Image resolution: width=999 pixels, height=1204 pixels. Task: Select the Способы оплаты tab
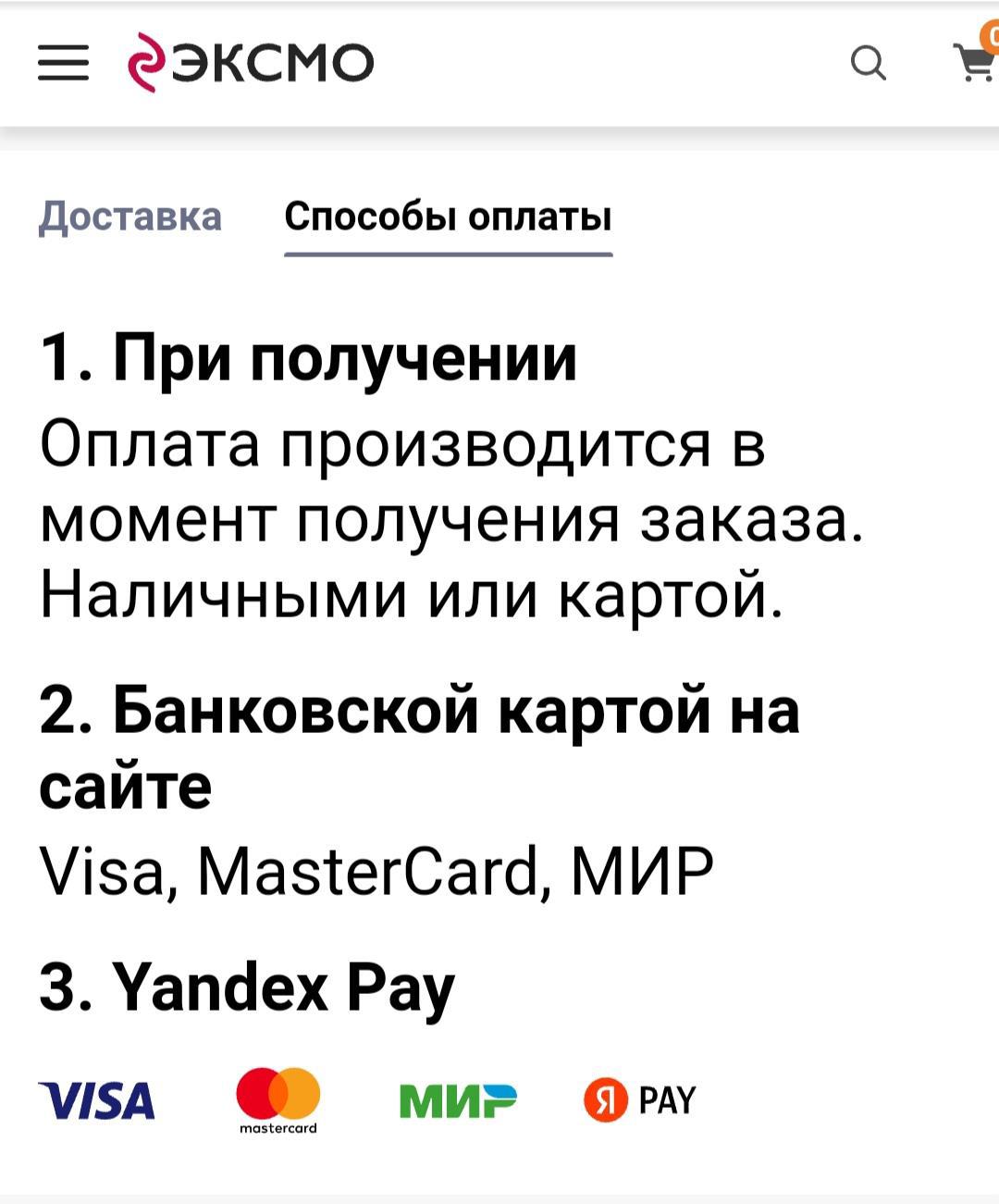coord(448,217)
